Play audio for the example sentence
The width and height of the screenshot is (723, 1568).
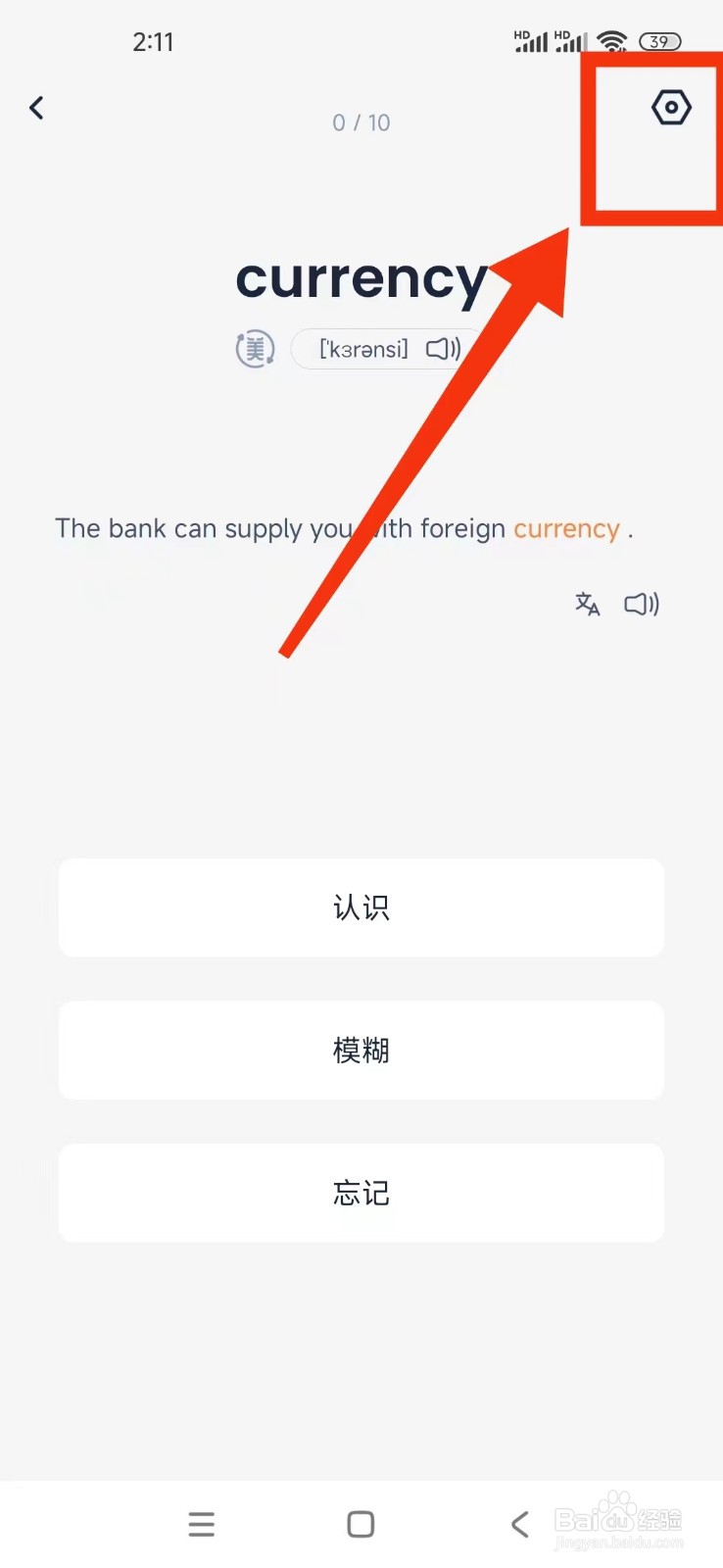[642, 604]
